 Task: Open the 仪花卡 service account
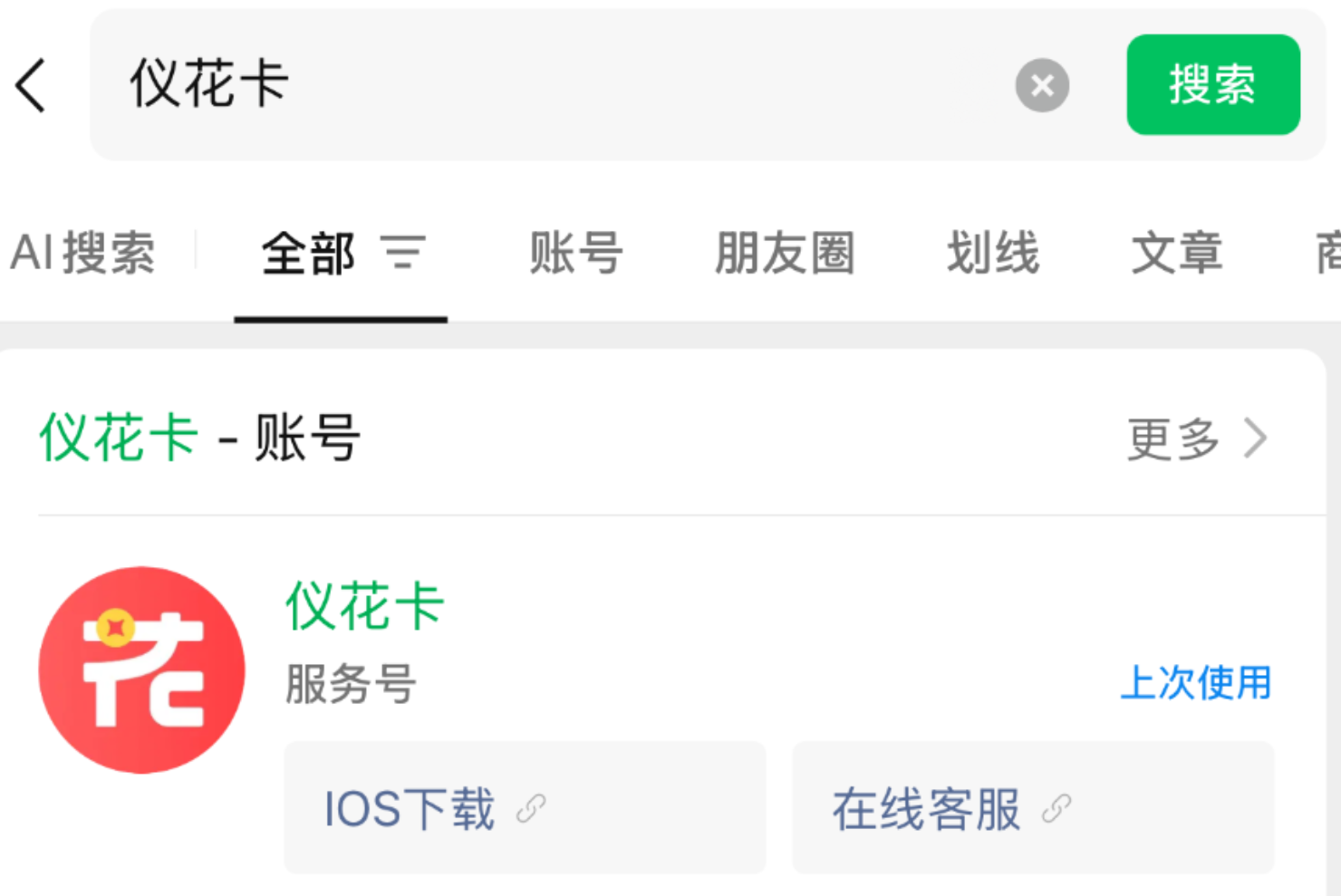click(x=364, y=607)
